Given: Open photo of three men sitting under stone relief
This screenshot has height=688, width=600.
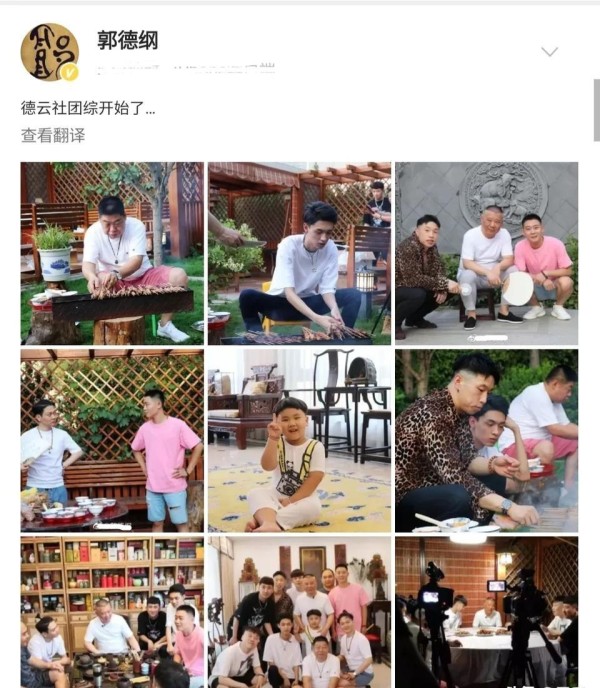Looking at the screenshot, I should coord(486,253).
